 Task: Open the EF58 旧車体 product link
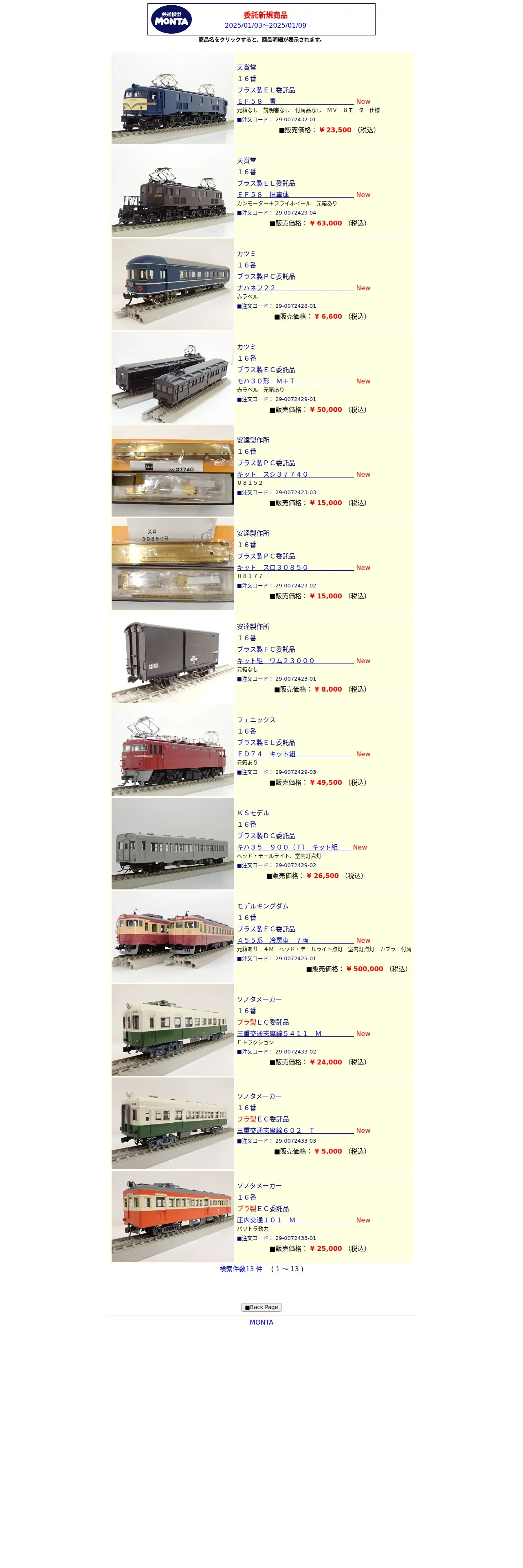[295, 195]
